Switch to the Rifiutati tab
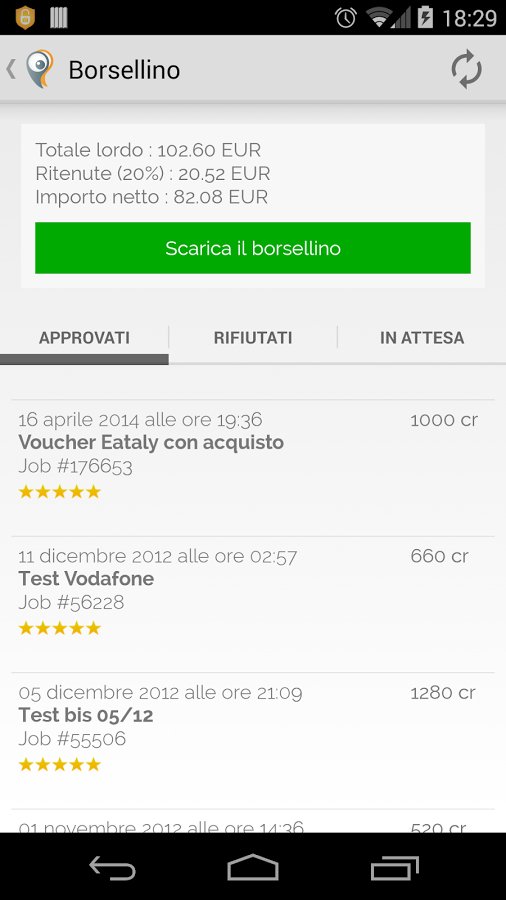Viewport: 506px width, 900px height. (x=253, y=338)
